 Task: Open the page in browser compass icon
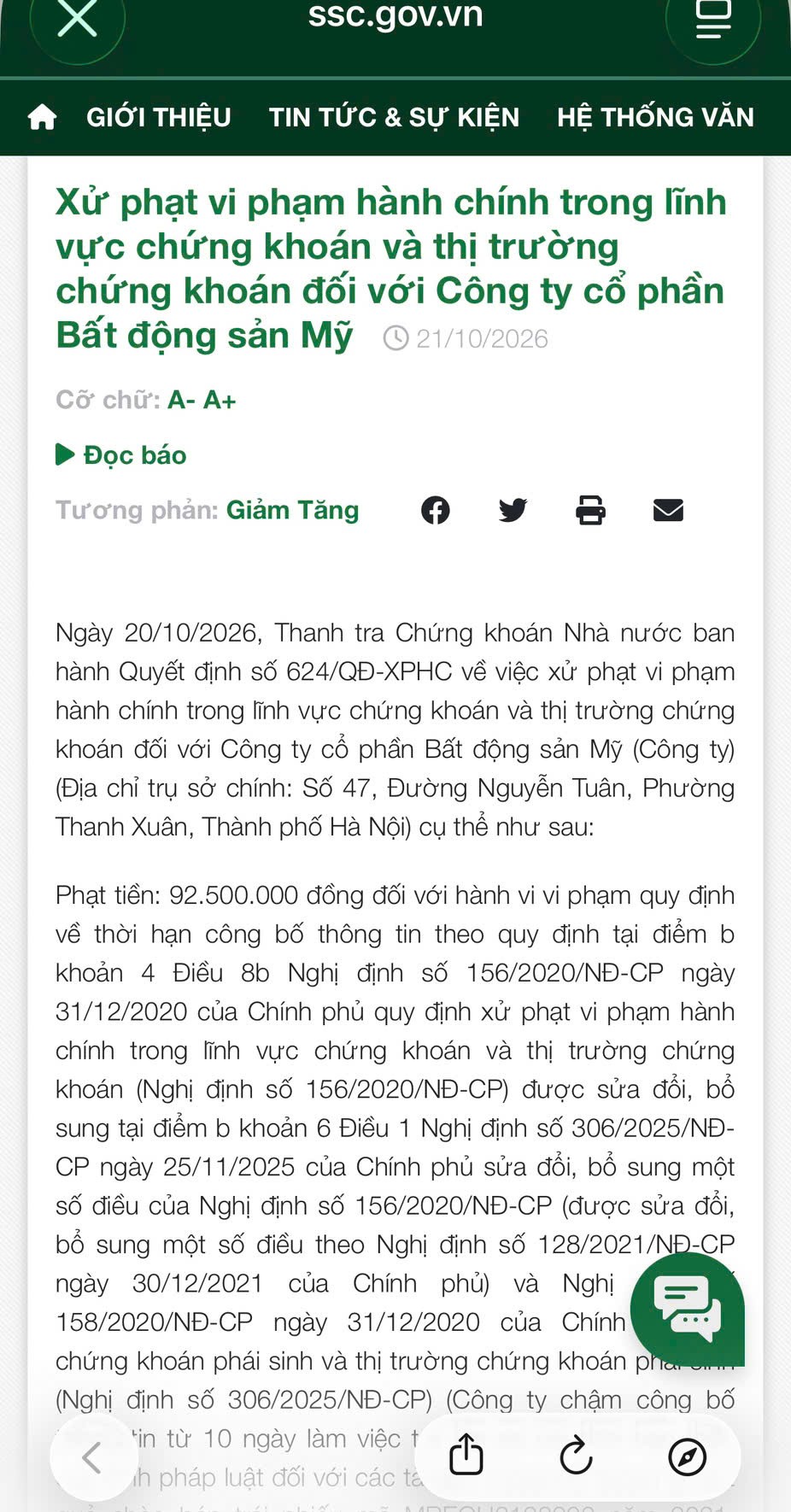point(688,1456)
